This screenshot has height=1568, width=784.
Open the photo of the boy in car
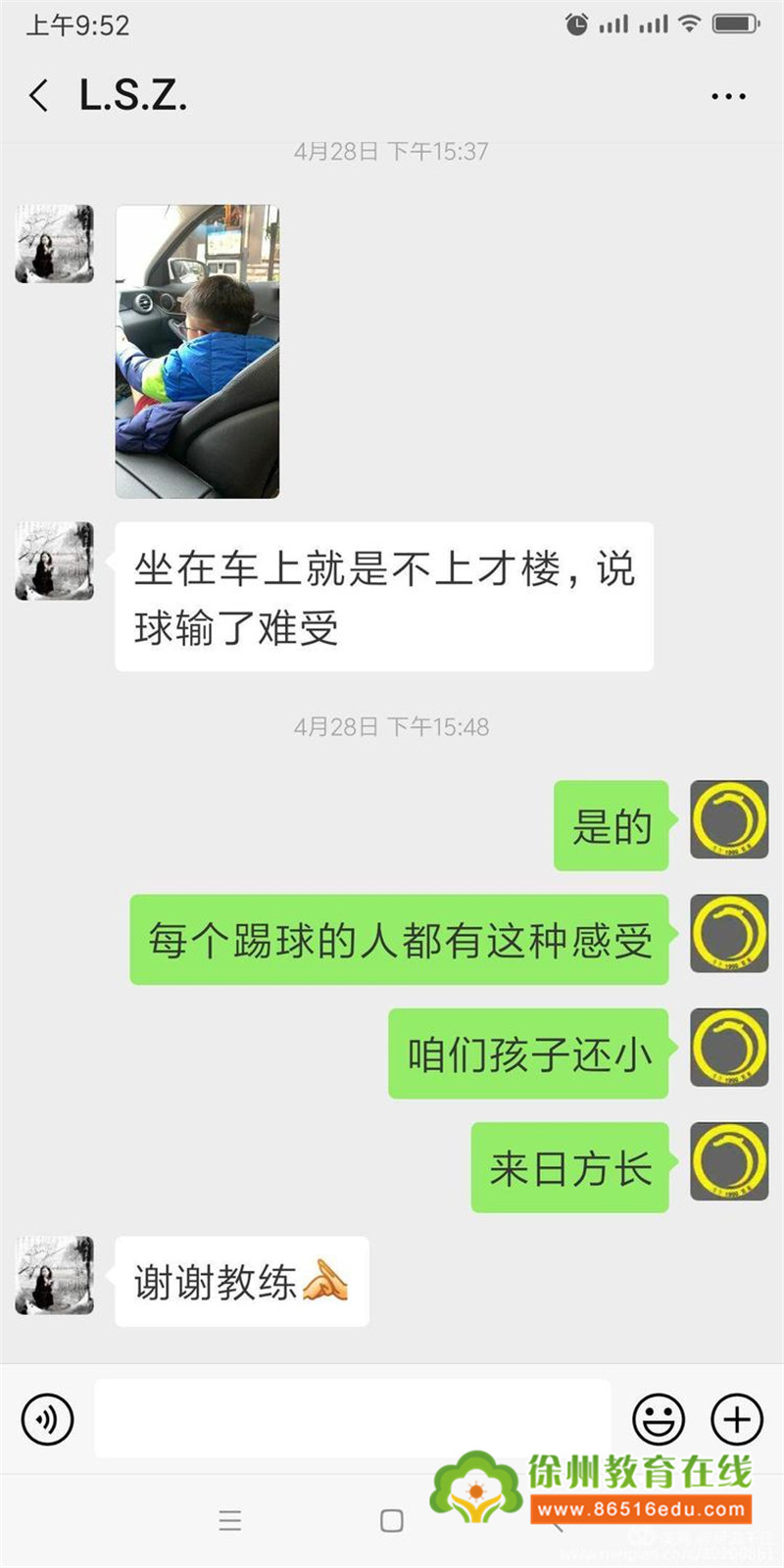[199, 348]
